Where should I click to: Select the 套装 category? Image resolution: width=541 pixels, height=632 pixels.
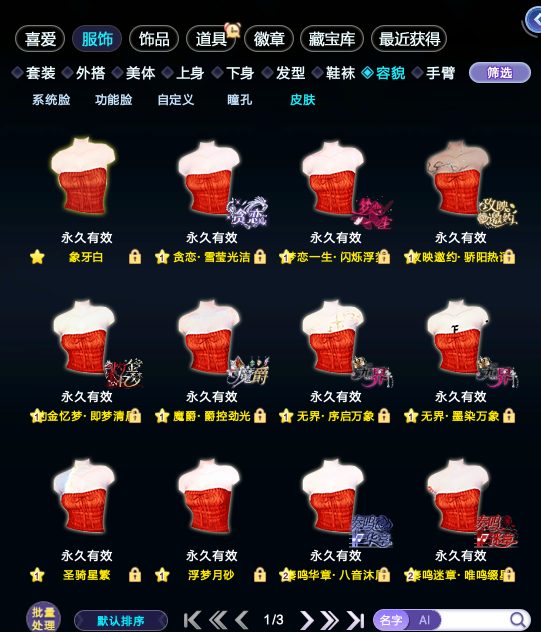pos(34,73)
